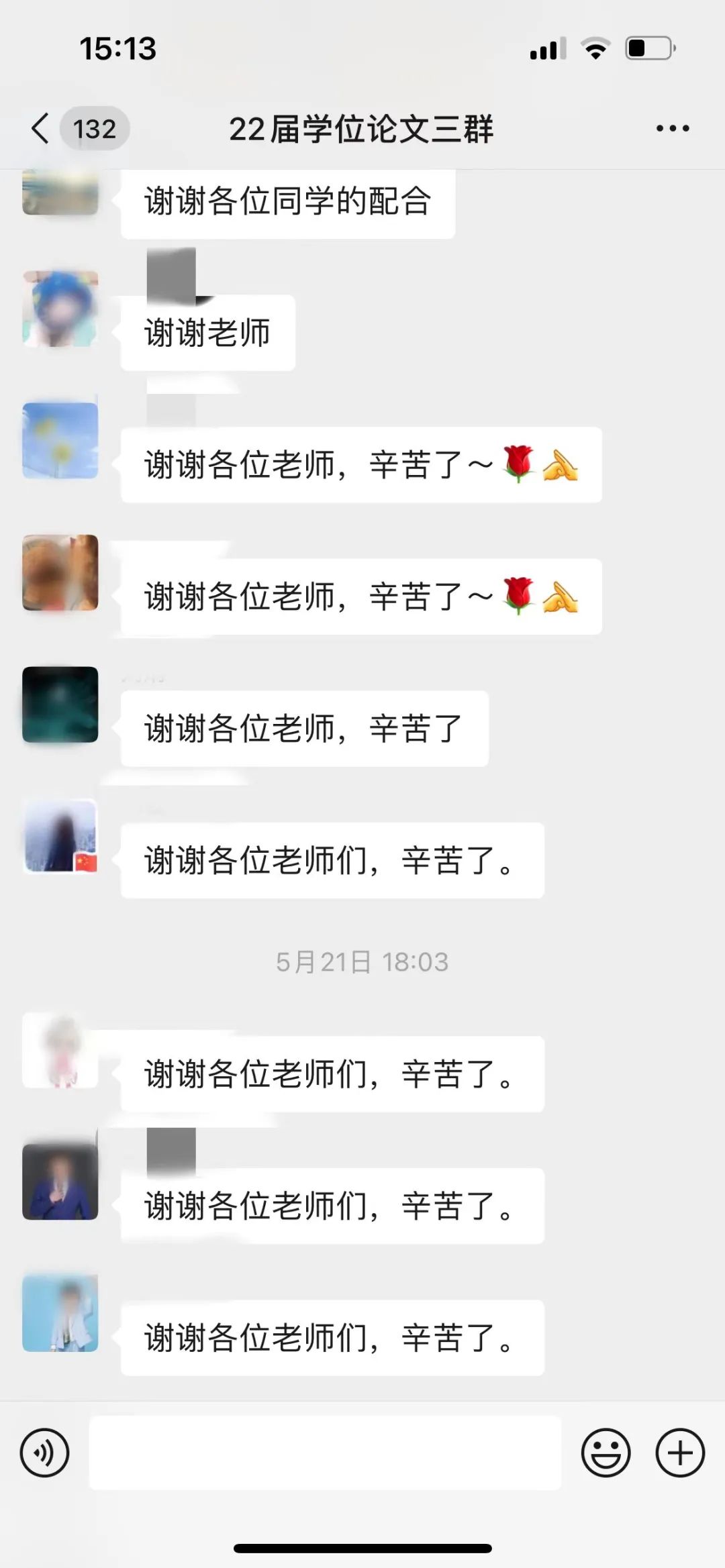
Task: Open the avatar with the flag badge
Action: (x=60, y=836)
